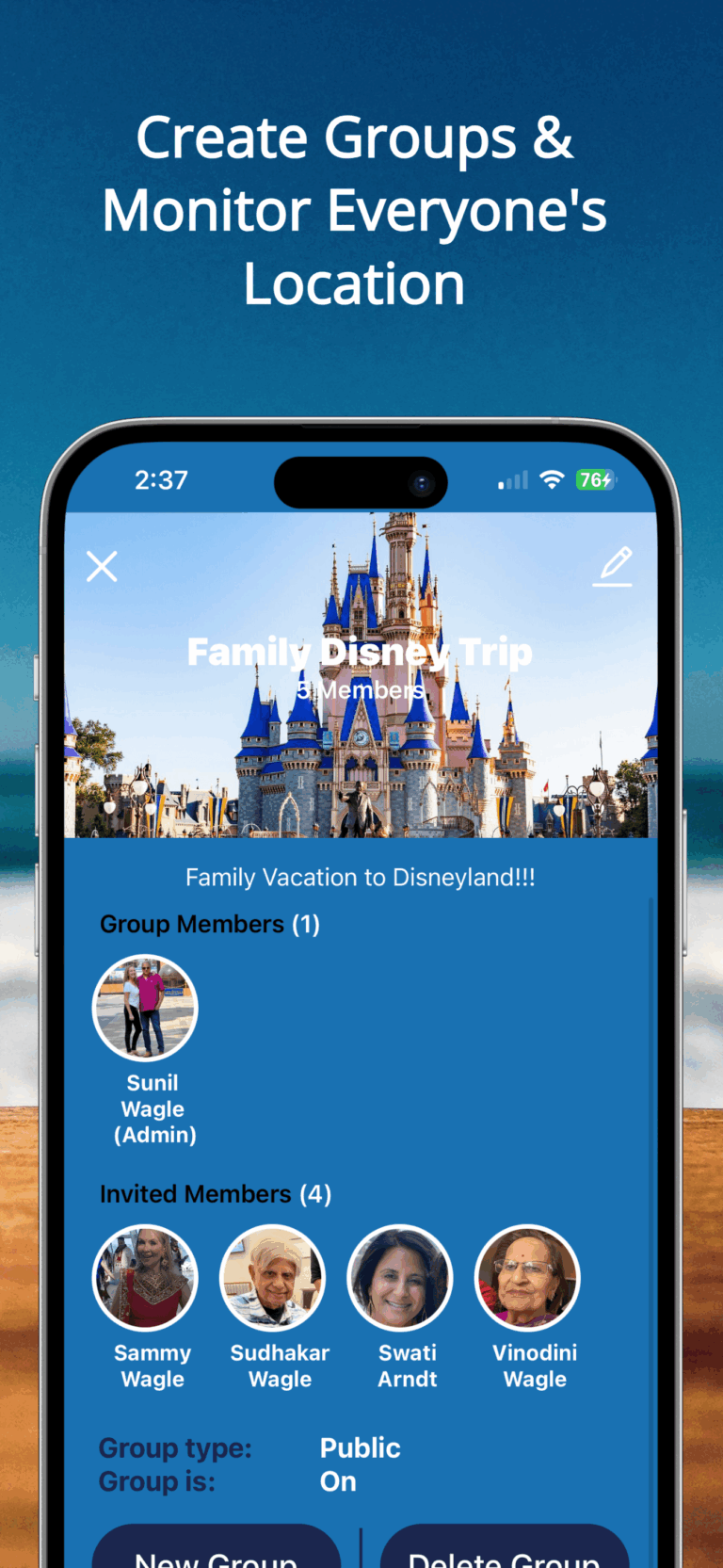Tap the battery indicator showing 76
The width and height of the screenshot is (723, 1568).
597,479
